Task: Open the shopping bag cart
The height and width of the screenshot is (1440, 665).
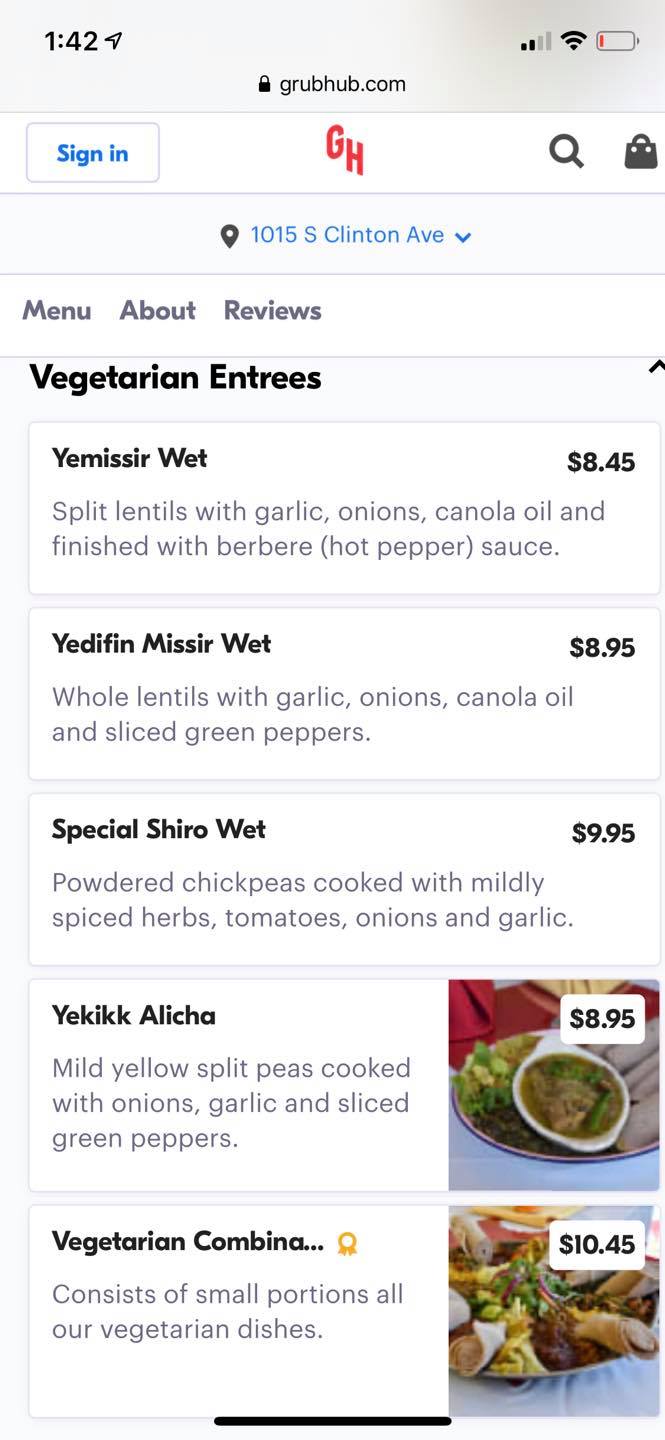Action: click(x=640, y=152)
